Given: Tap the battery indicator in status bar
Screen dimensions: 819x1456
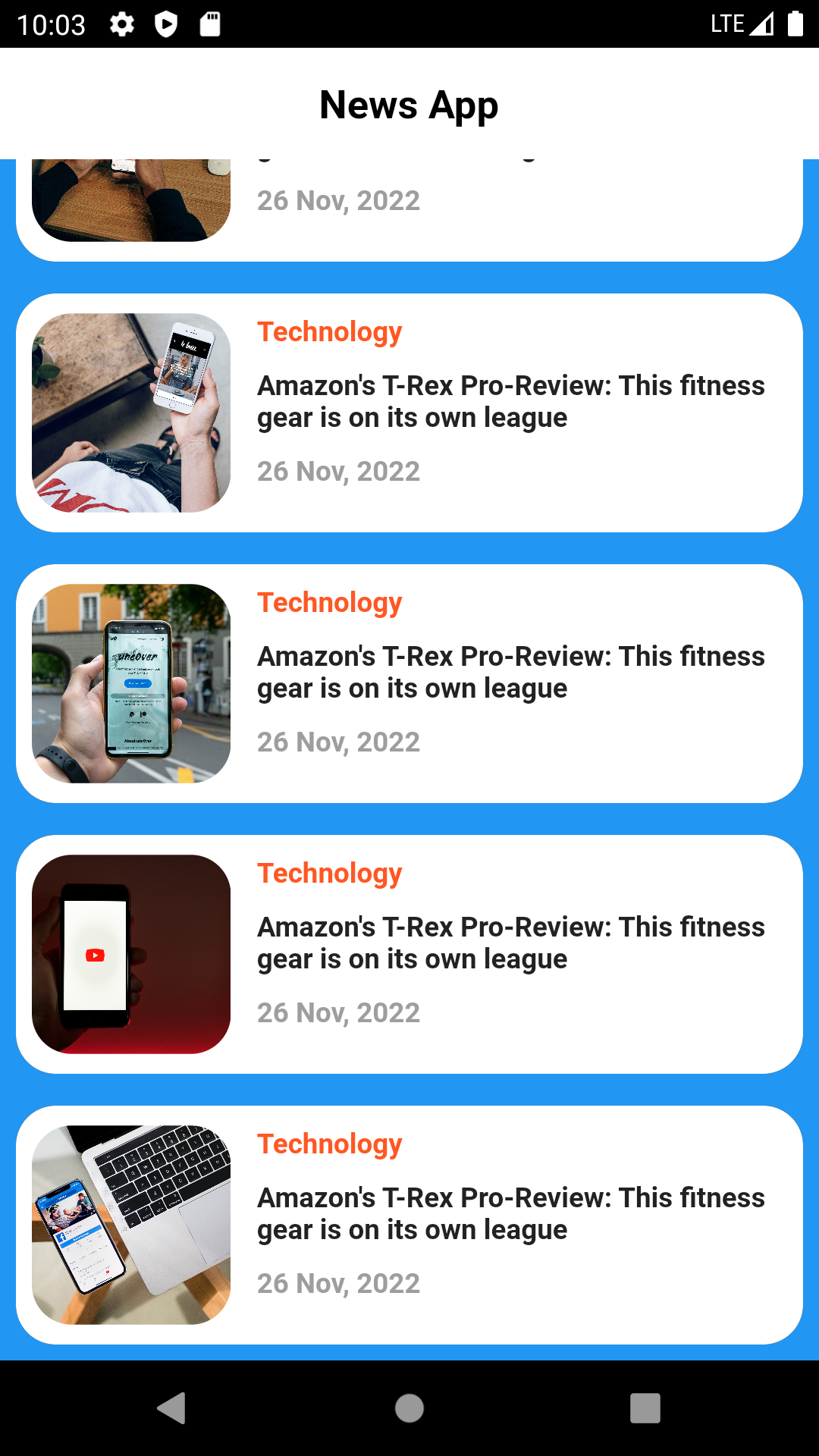Looking at the screenshot, I should pos(794,24).
